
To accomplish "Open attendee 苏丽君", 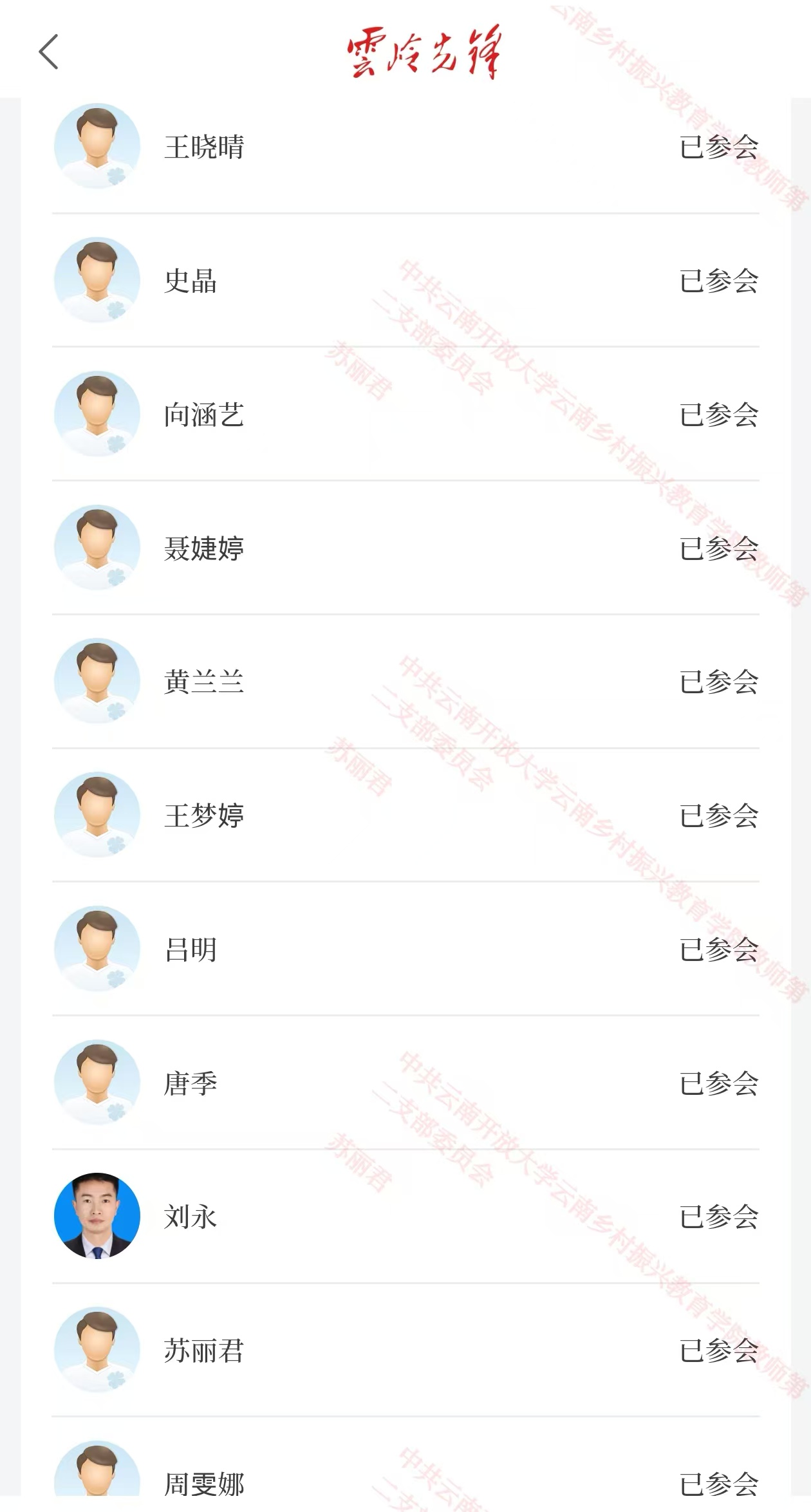I will [405, 1350].
